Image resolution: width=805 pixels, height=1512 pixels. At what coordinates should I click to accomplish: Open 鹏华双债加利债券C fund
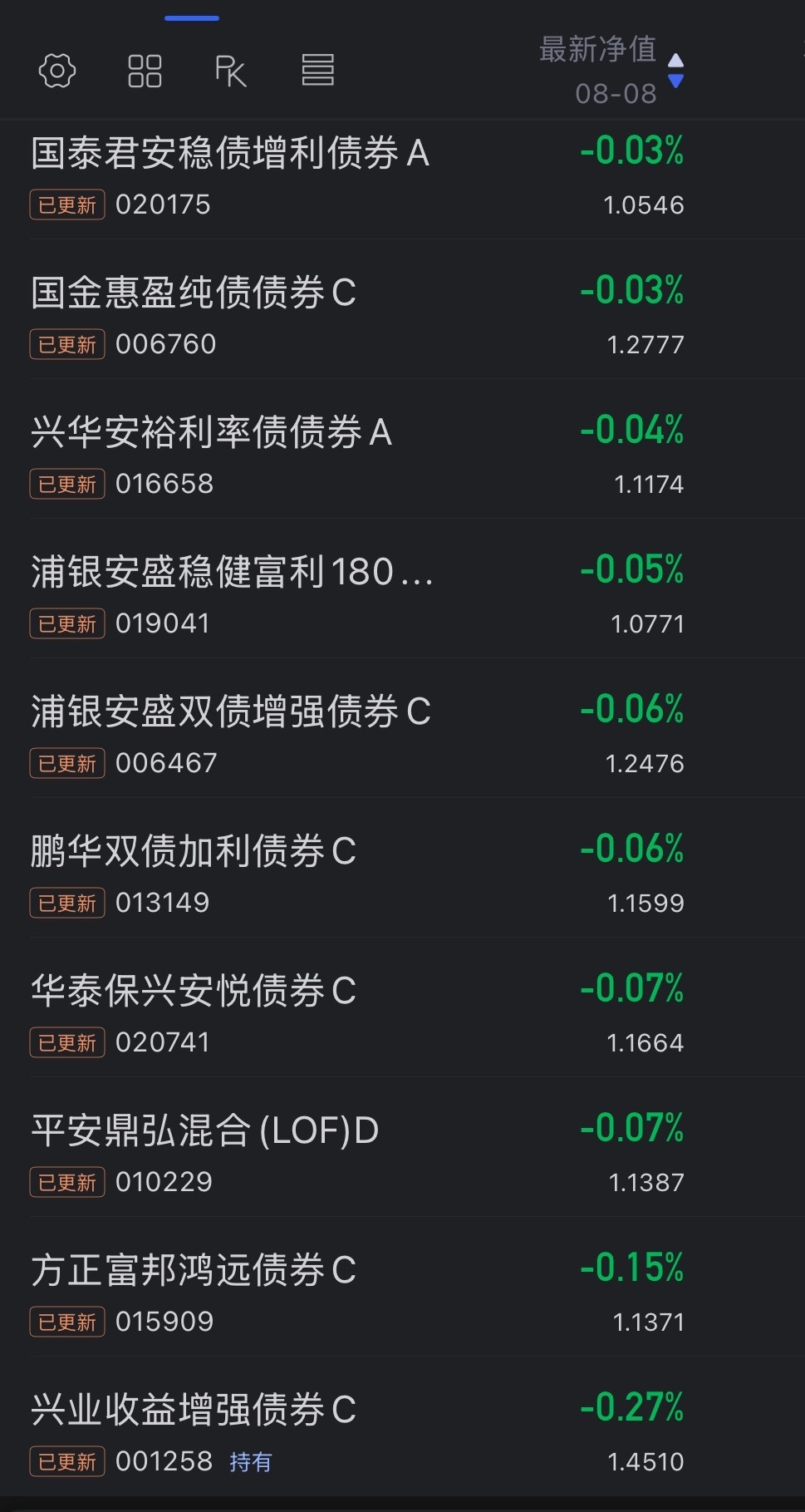pos(402,868)
